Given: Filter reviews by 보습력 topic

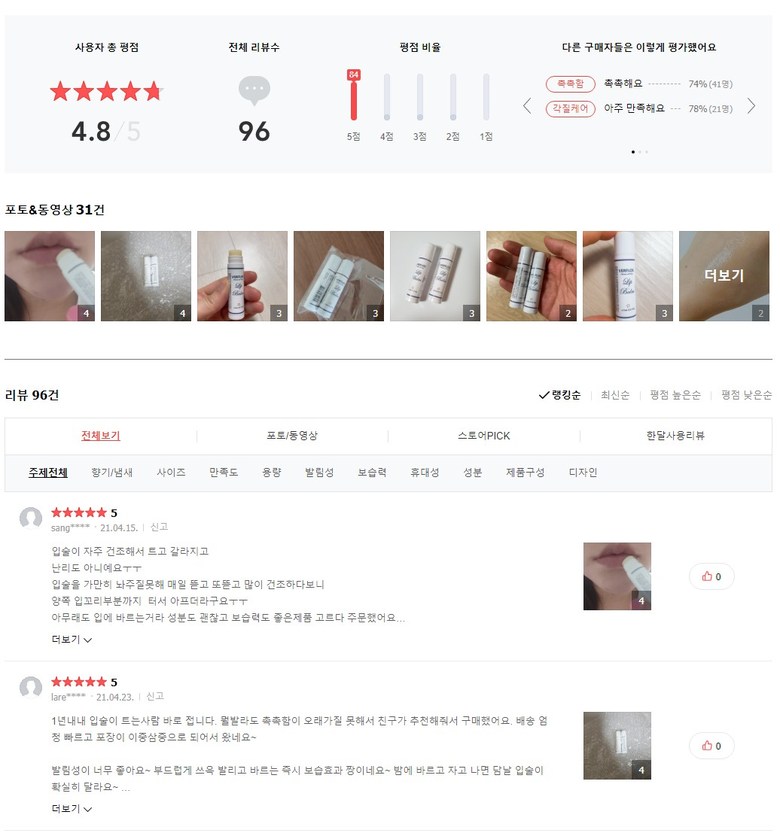Looking at the screenshot, I should [x=372, y=472].
